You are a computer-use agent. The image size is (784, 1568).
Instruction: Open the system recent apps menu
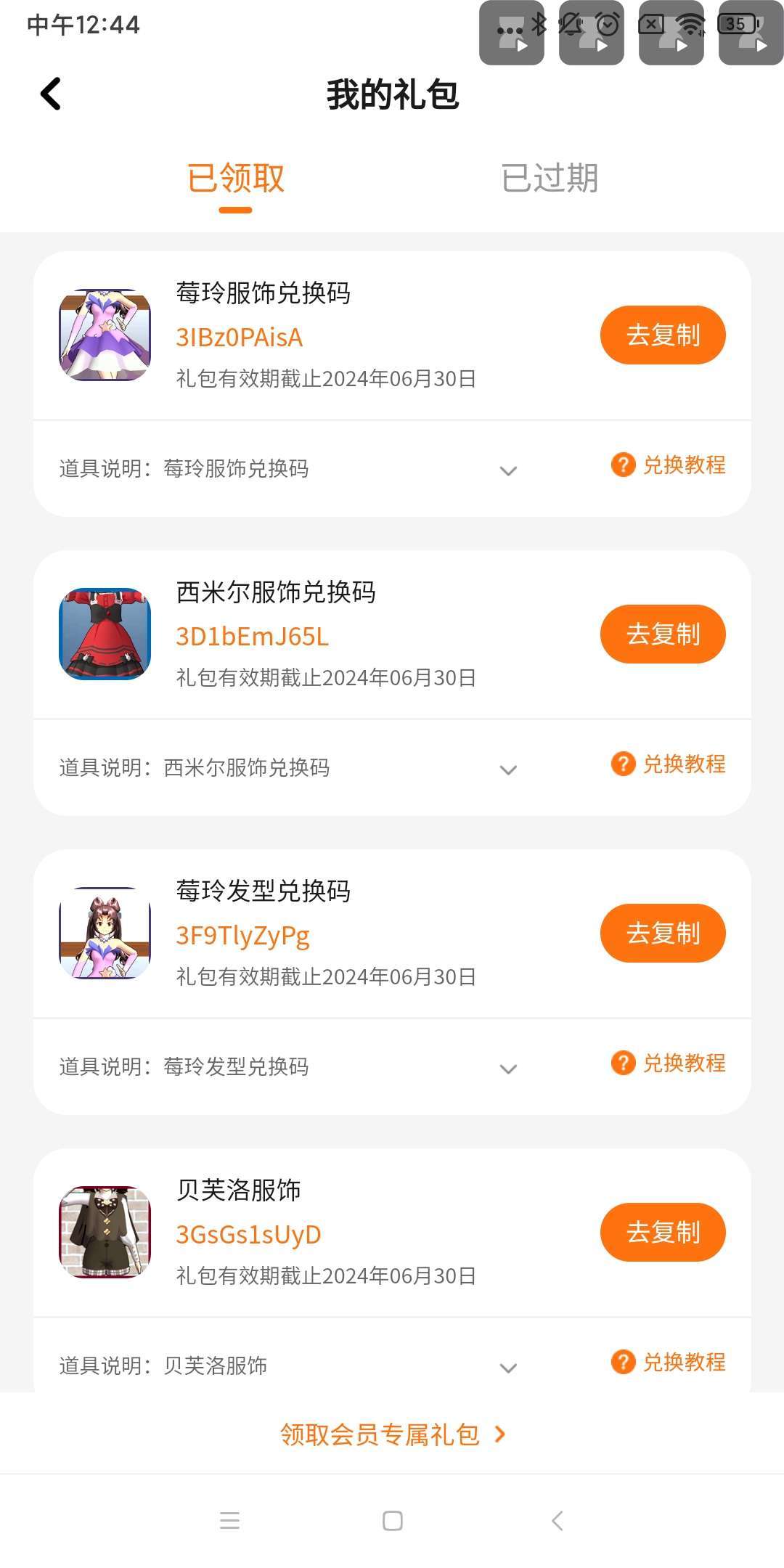point(229,1521)
